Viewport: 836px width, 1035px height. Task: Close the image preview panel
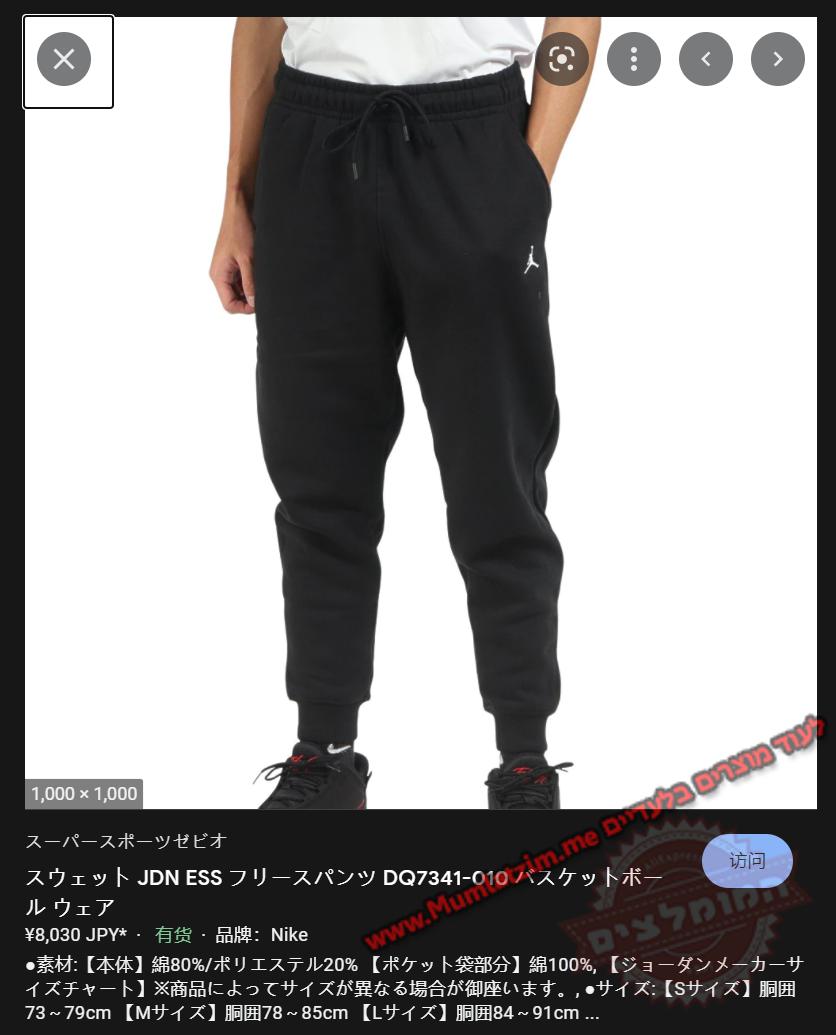pyautogui.click(x=64, y=59)
